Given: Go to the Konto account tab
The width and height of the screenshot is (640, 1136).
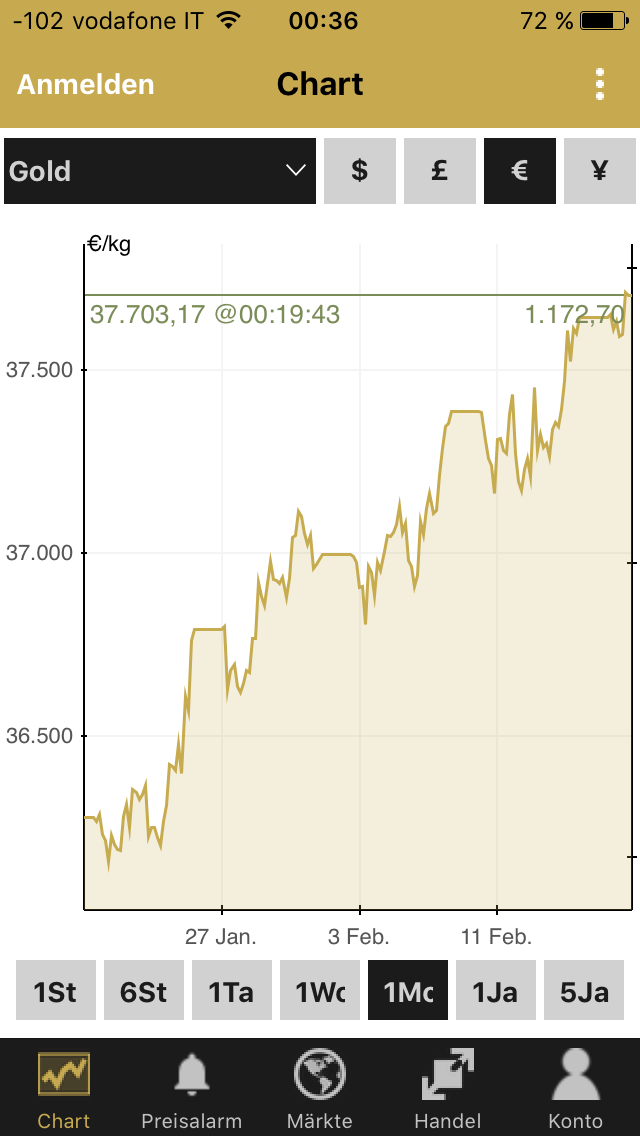Looking at the screenshot, I should [x=576, y=1090].
